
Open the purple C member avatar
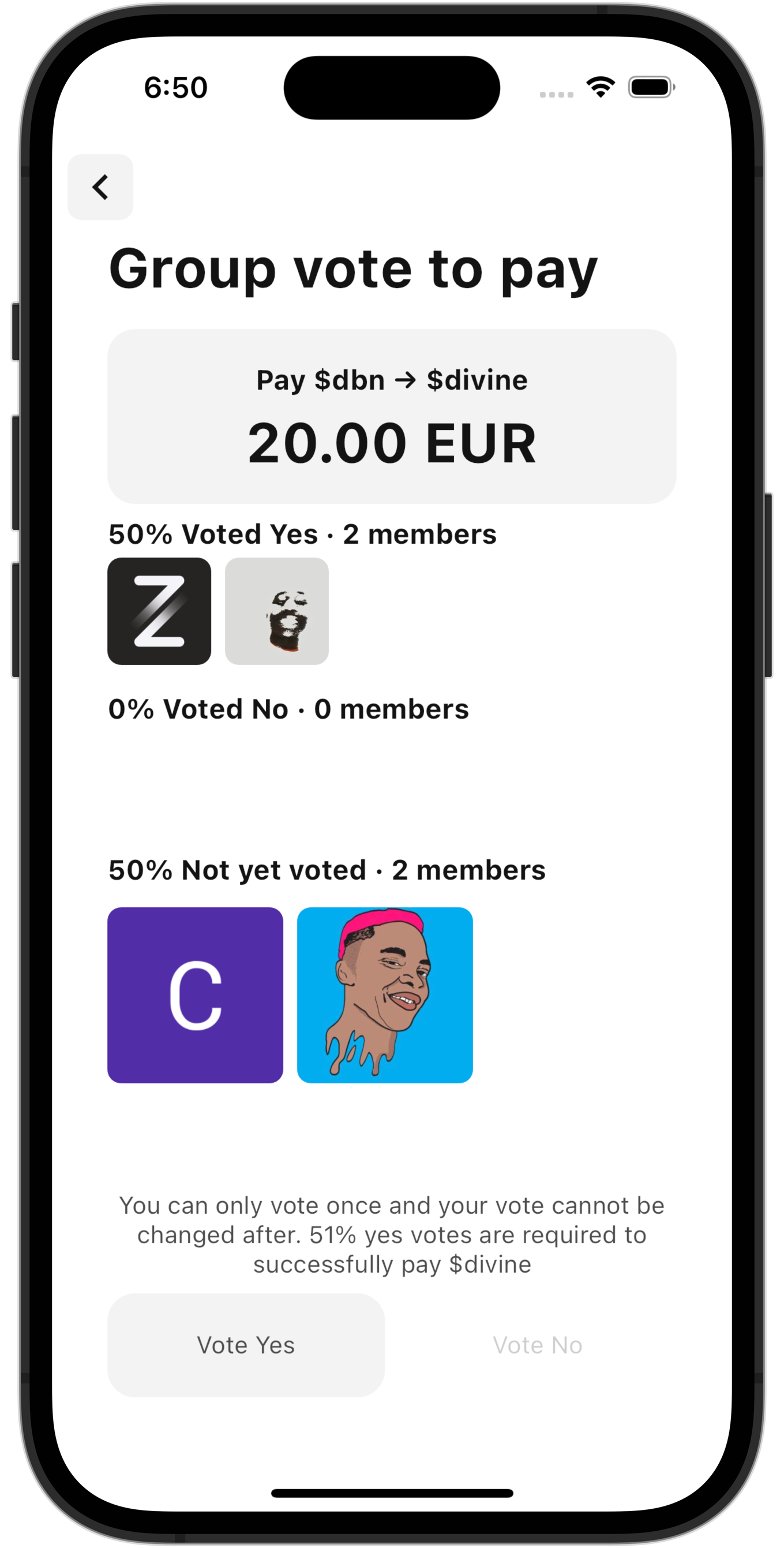(x=195, y=994)
